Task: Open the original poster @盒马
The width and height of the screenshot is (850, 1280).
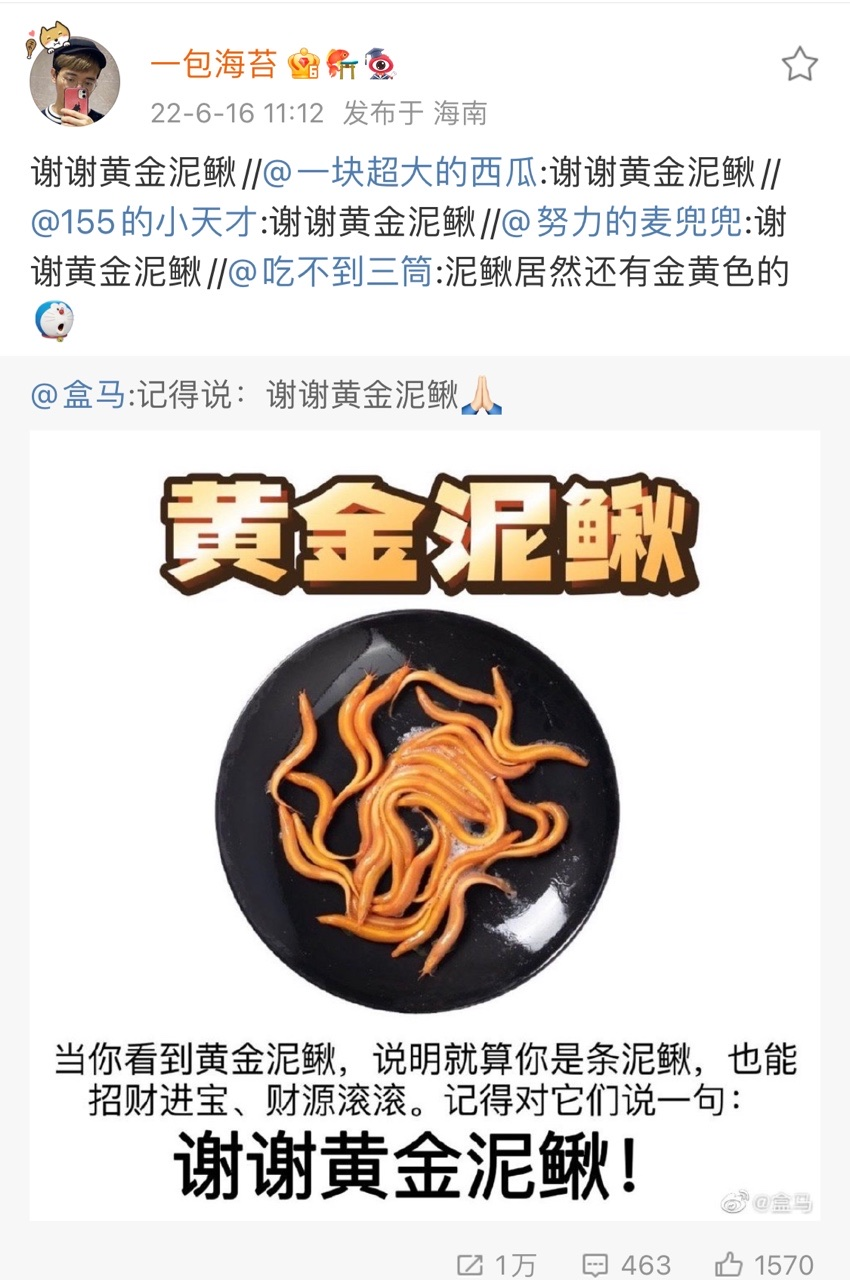Action: click(x=79, y=396)
